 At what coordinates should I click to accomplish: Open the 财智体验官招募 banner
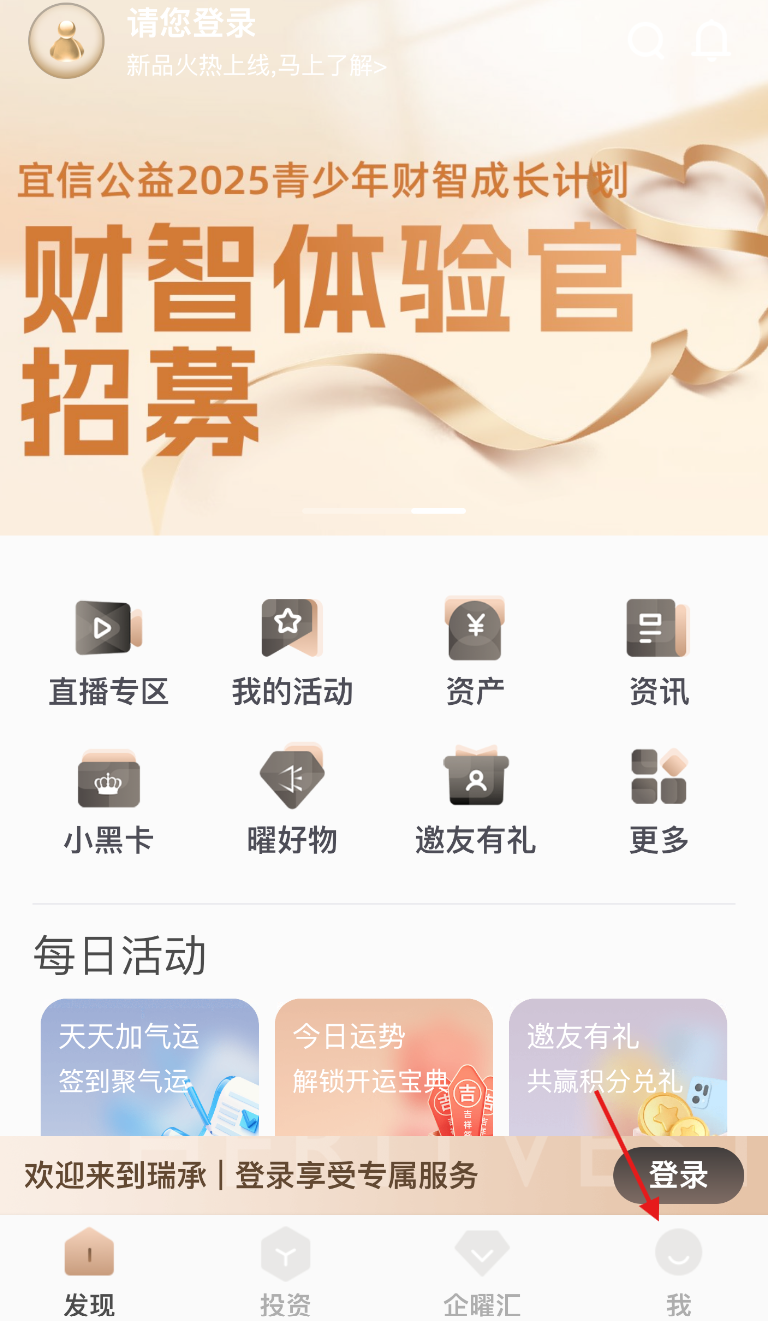384,300
